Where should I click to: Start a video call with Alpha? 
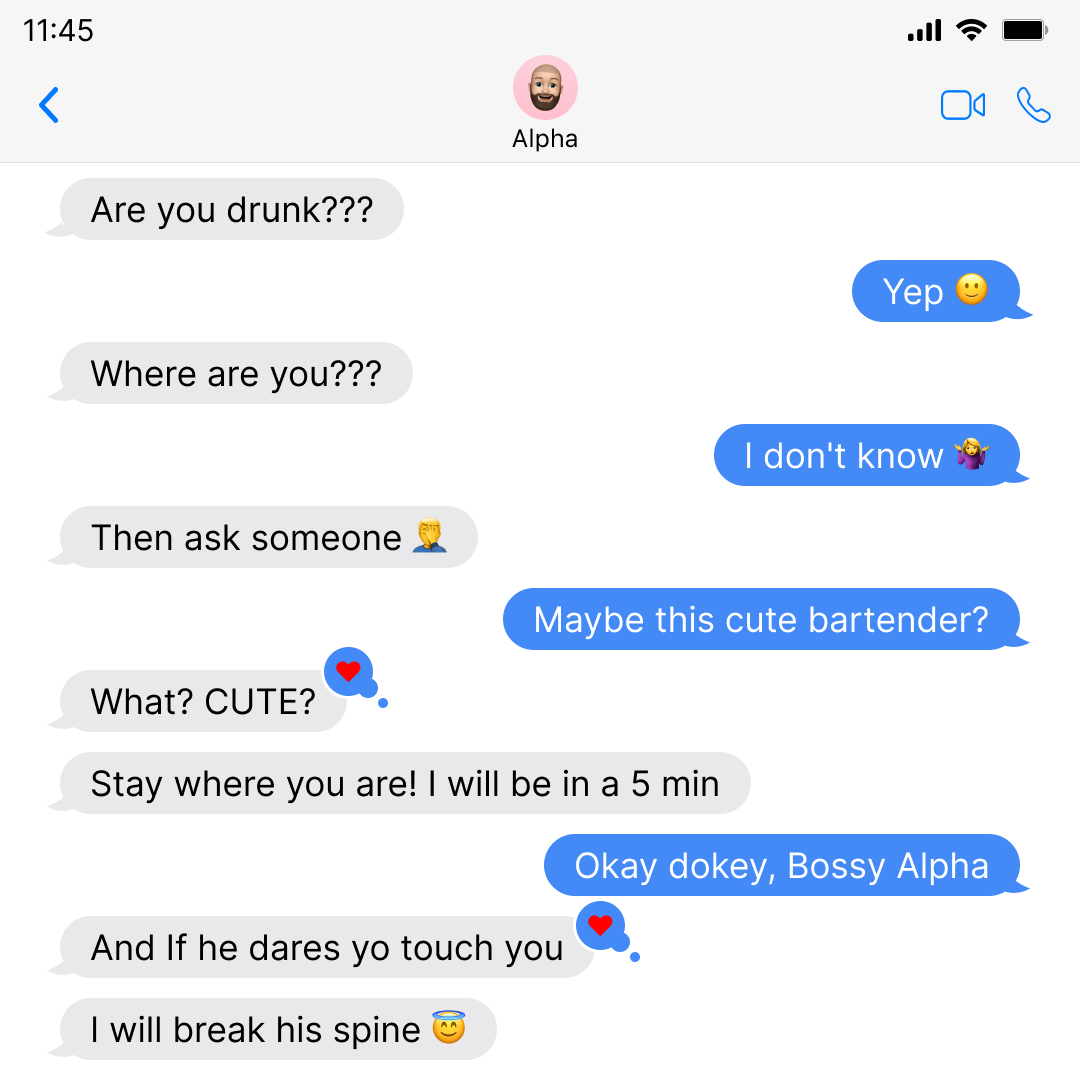tap(963, 105)
